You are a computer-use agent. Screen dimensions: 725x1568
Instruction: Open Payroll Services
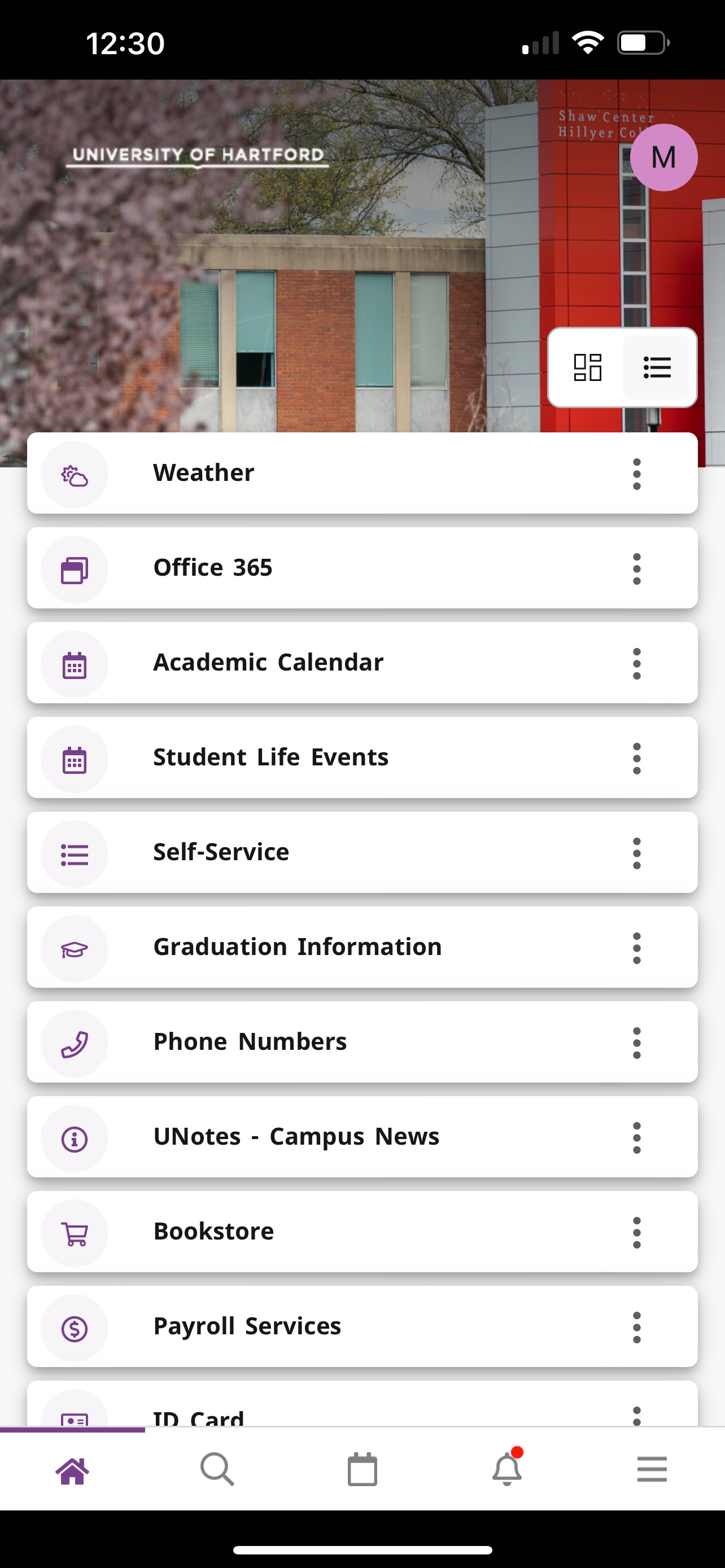click(317, 1326)
